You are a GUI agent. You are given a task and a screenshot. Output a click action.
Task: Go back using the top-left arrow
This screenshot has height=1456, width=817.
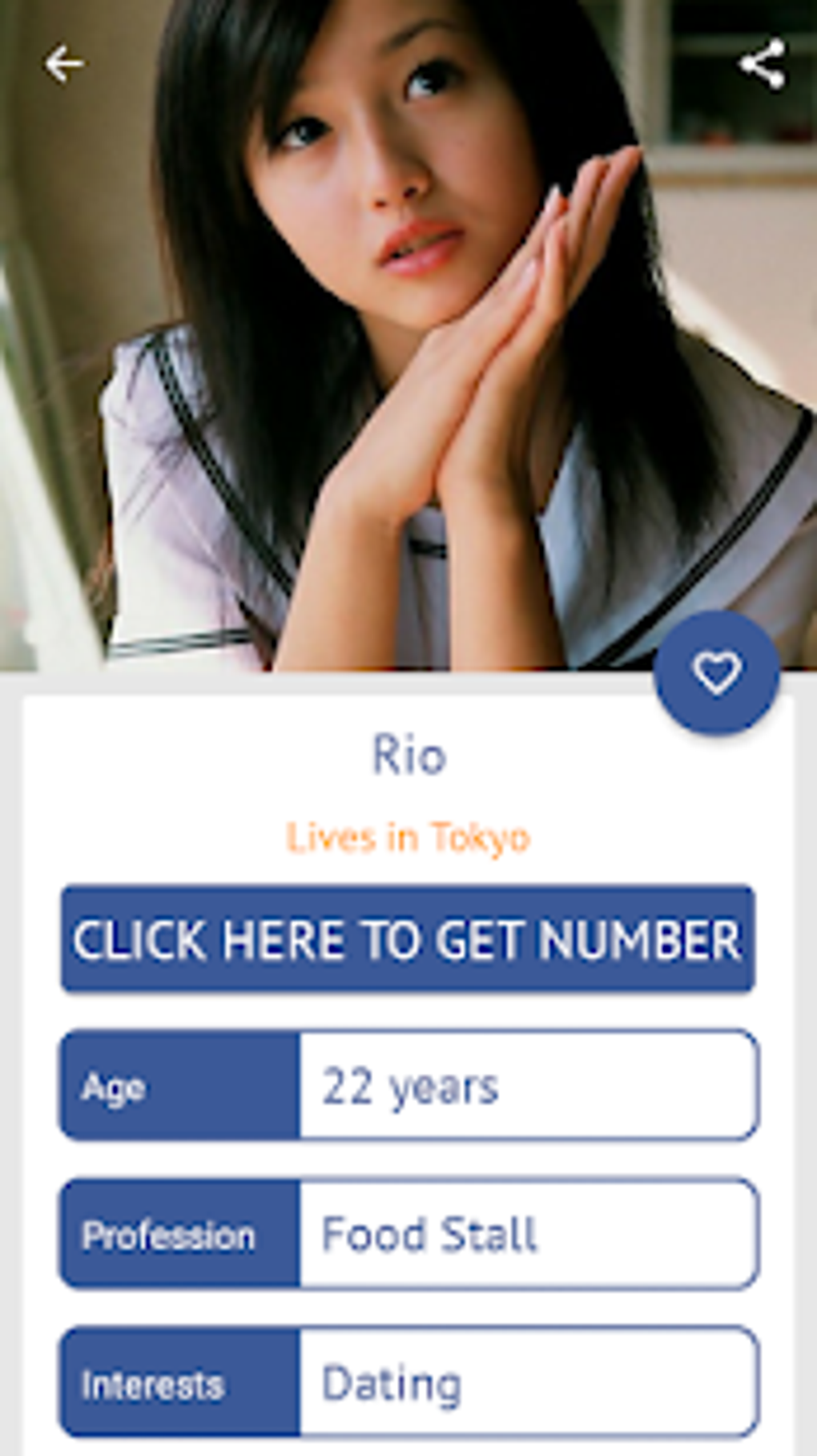63,64
